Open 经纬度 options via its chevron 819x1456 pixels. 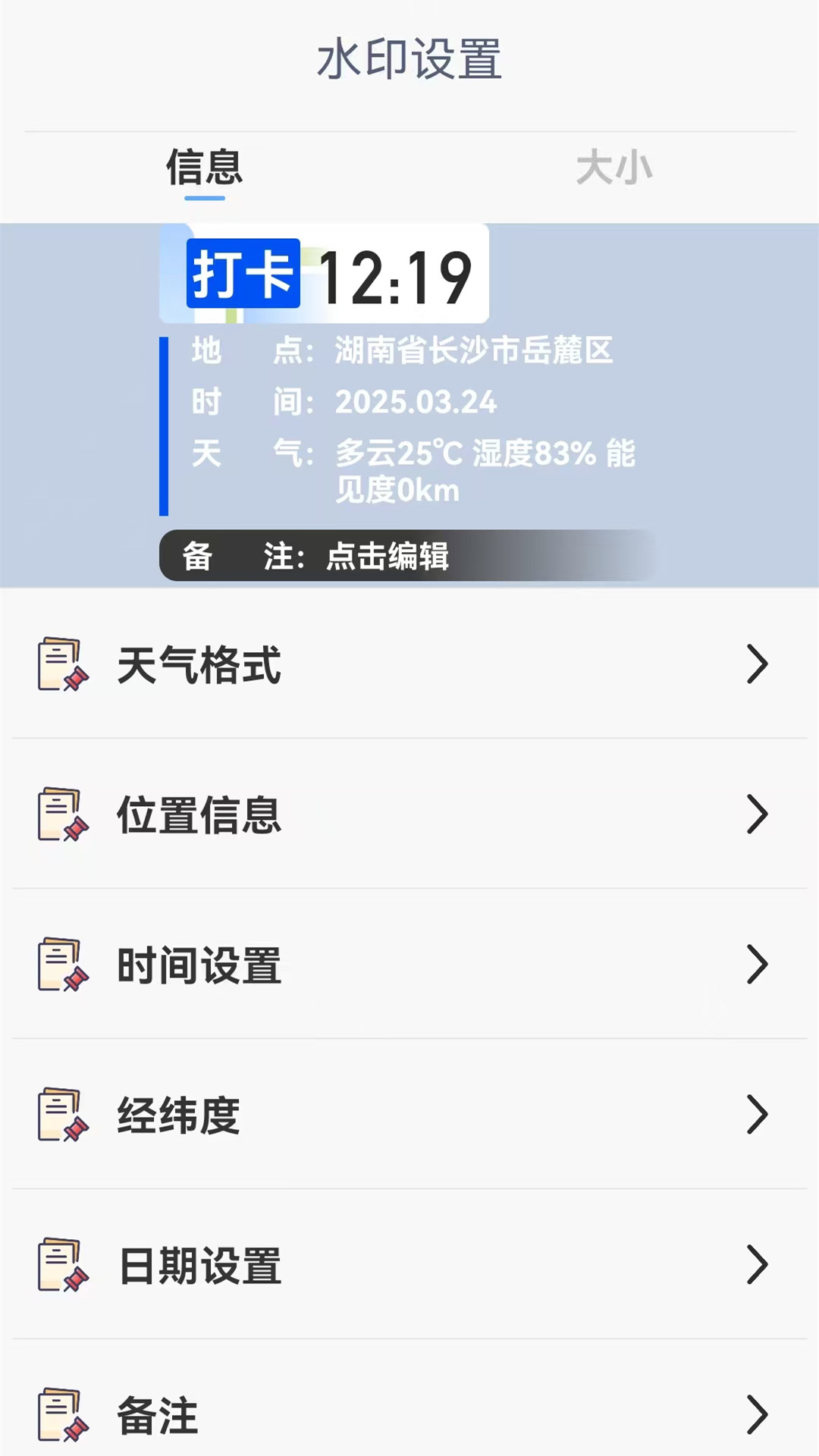pyautogui.click(x=758, y=1115)
